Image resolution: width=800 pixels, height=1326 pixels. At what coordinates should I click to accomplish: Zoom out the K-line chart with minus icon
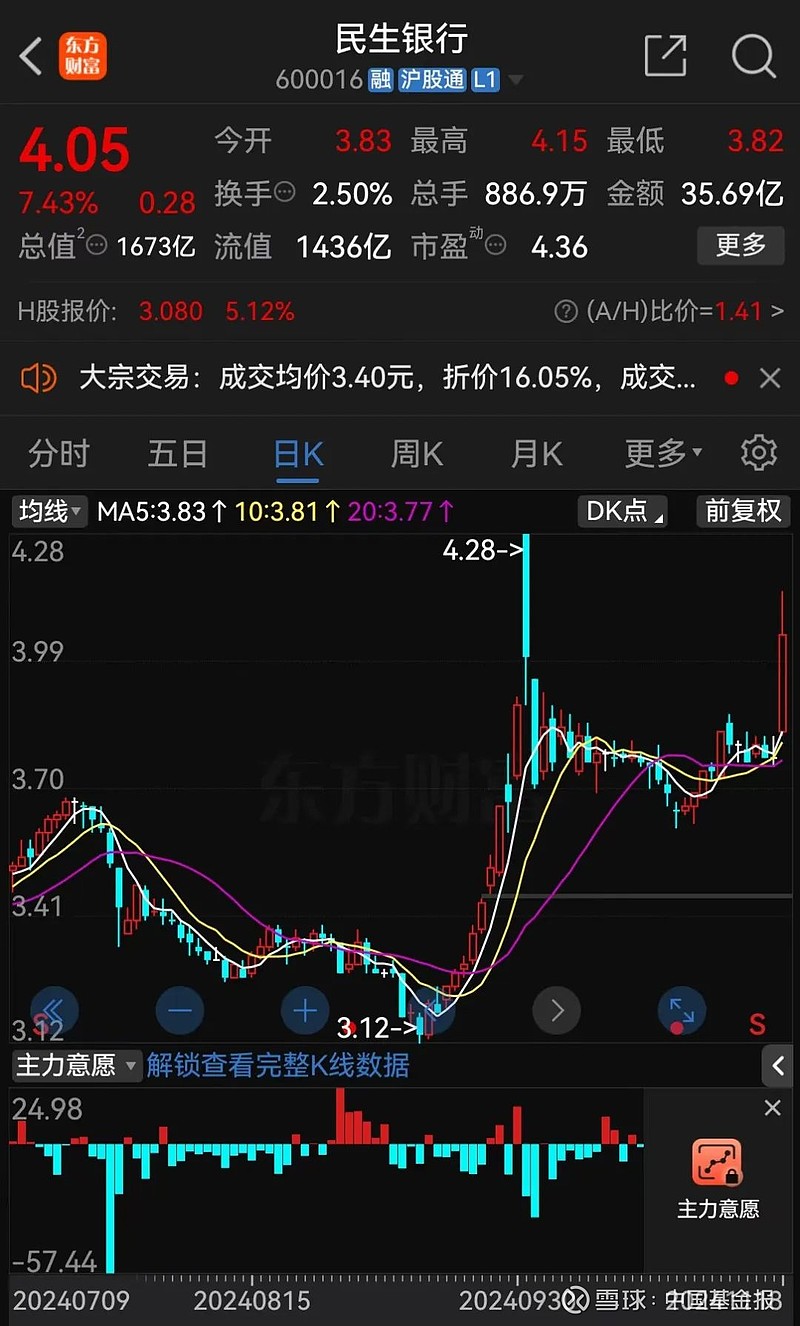(179, 1011)
